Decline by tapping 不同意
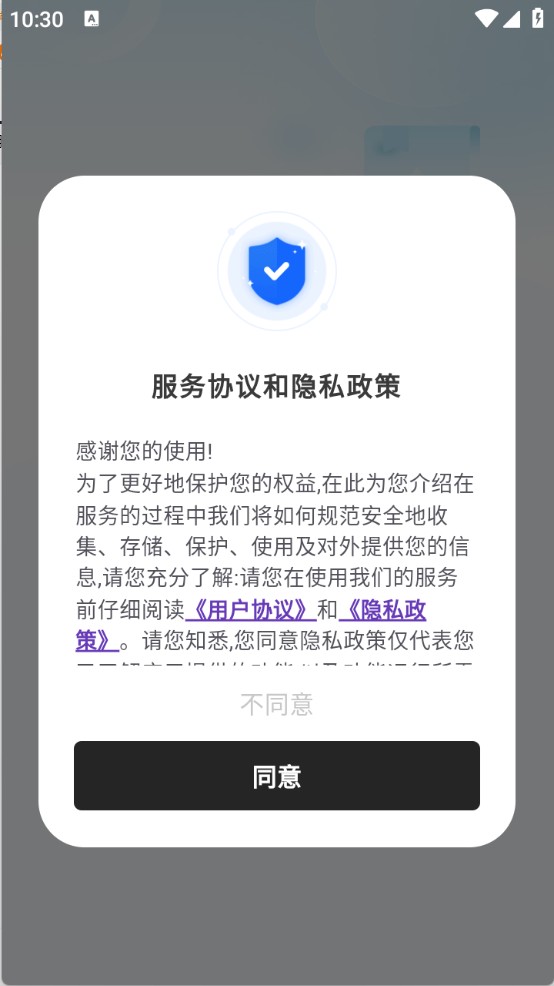The image size is (554, 986). point(277,704)
